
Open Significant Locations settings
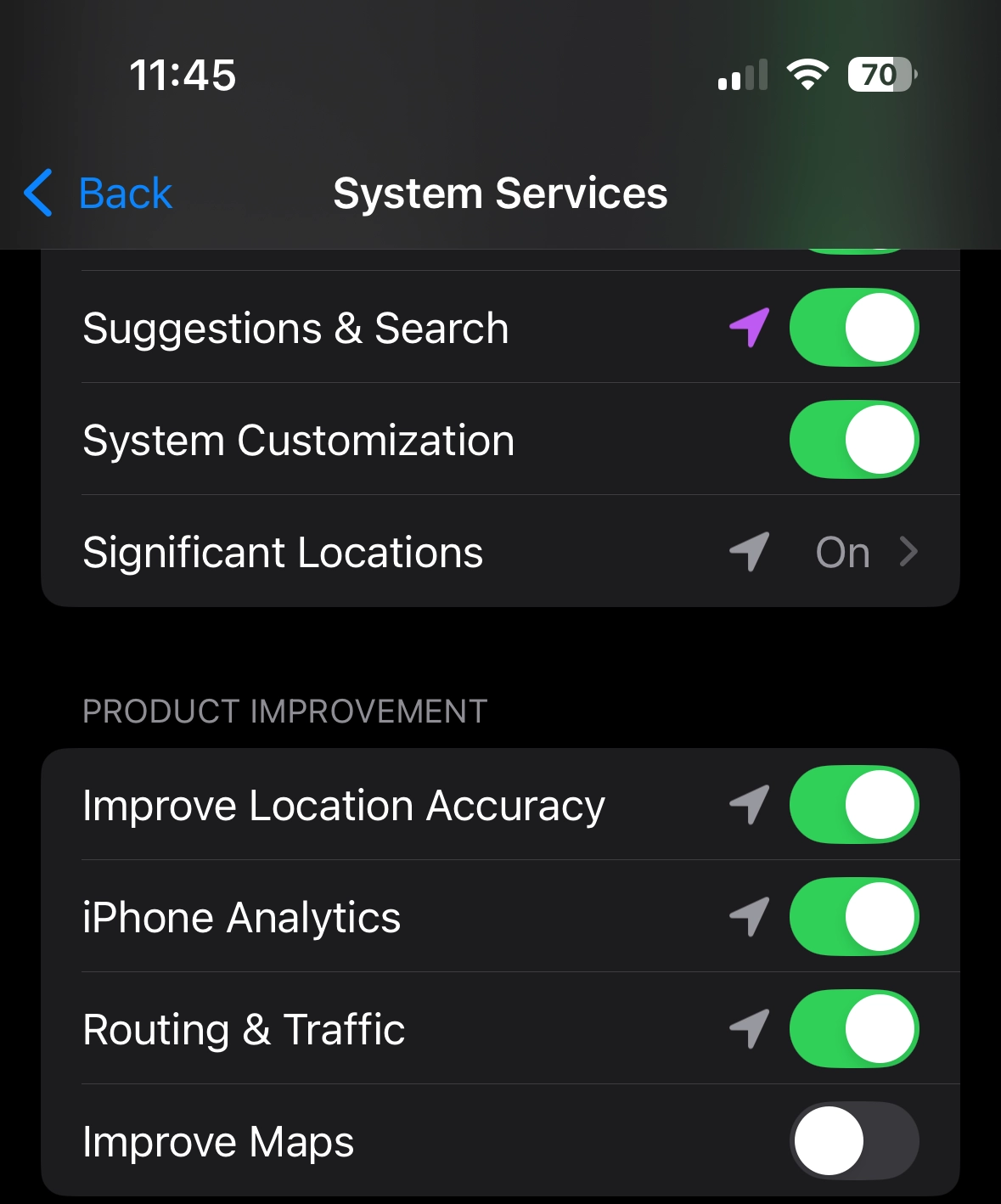click(500, 552)
